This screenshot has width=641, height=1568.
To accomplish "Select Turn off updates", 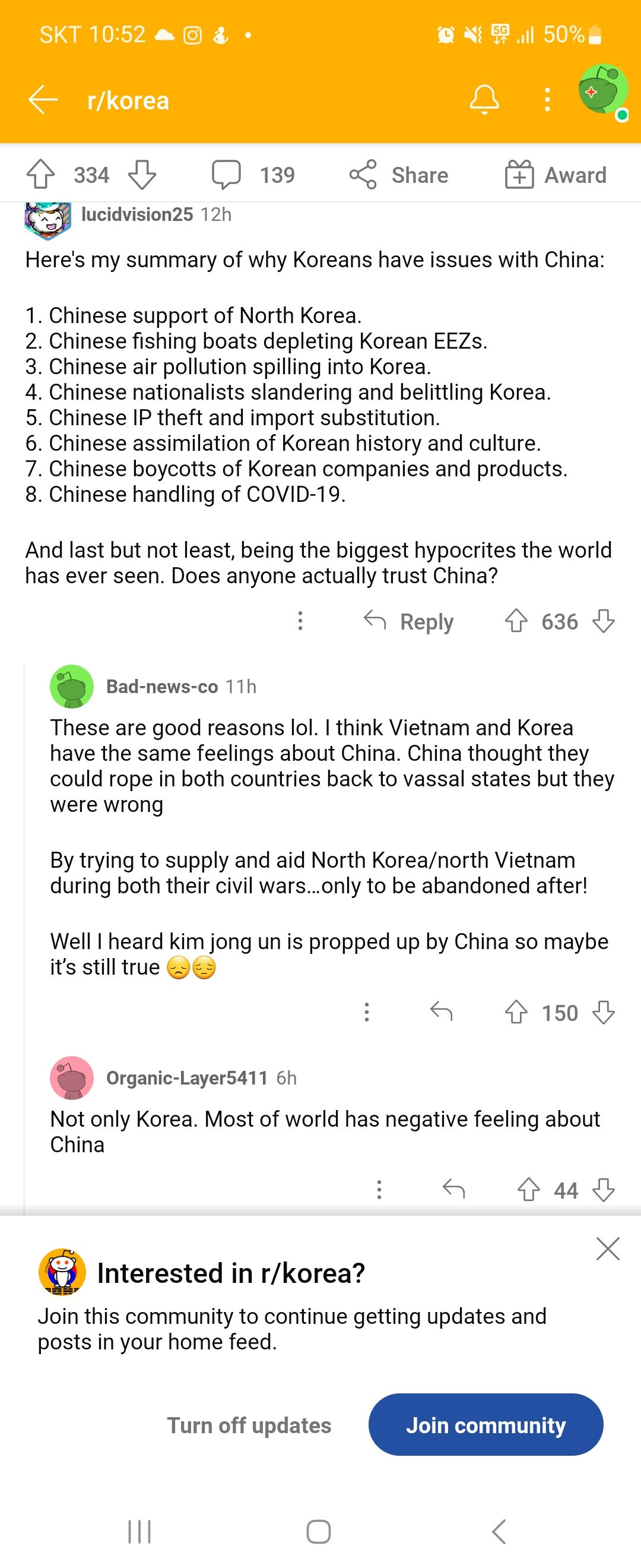I will [x=249, y=1425].
